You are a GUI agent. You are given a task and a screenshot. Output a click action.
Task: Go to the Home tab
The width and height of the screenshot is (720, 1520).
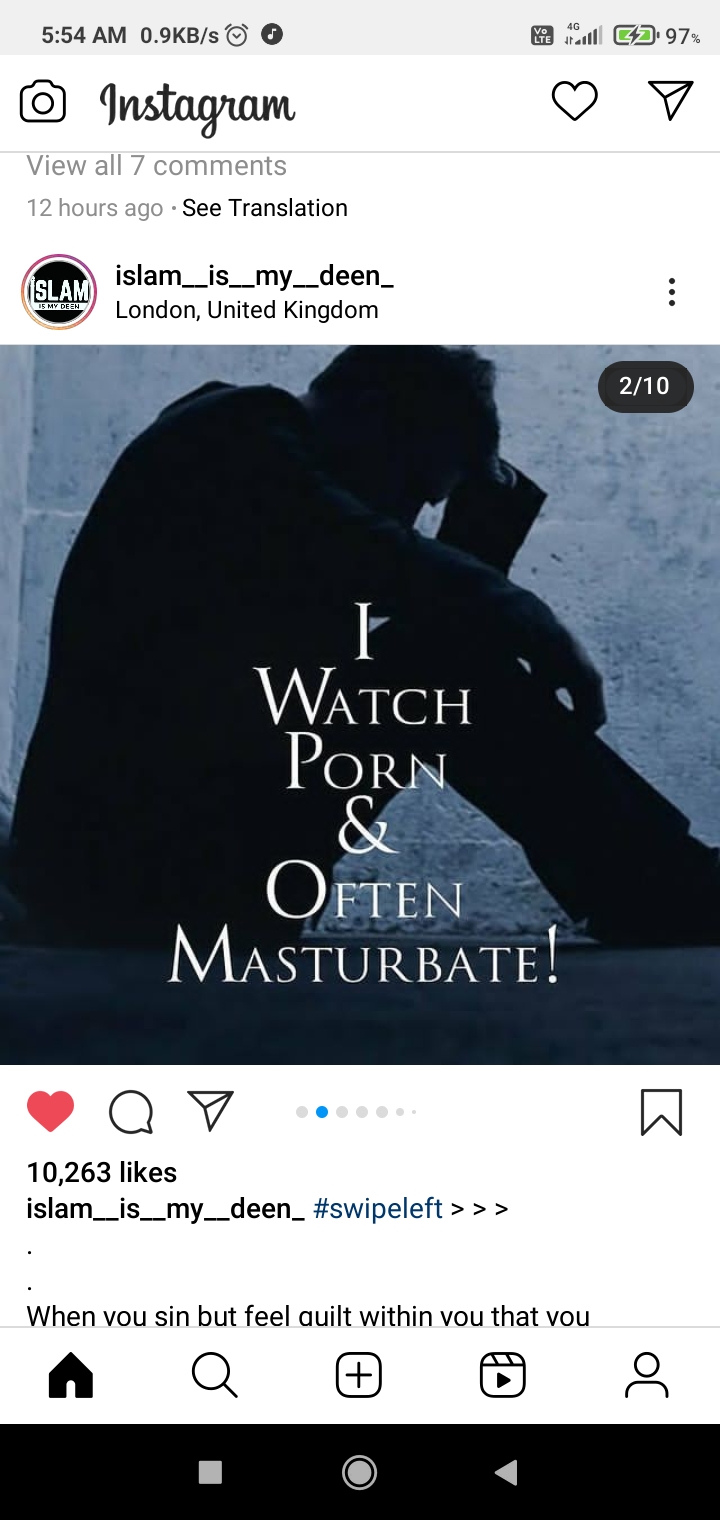click(x=71, y=1376)
